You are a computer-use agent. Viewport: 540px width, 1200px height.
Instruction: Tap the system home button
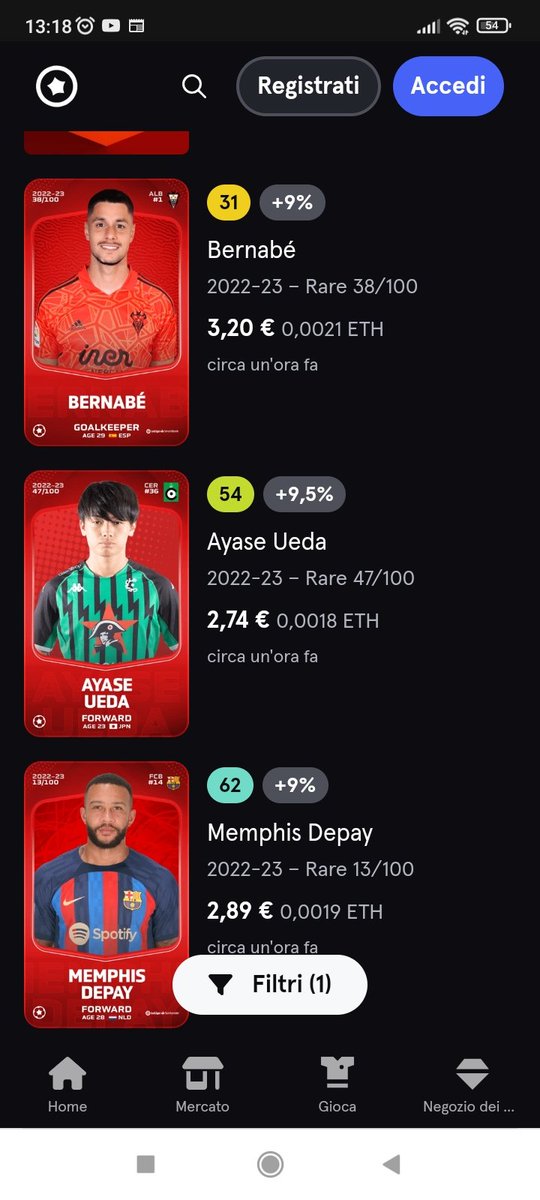[x=270, y=1164]
